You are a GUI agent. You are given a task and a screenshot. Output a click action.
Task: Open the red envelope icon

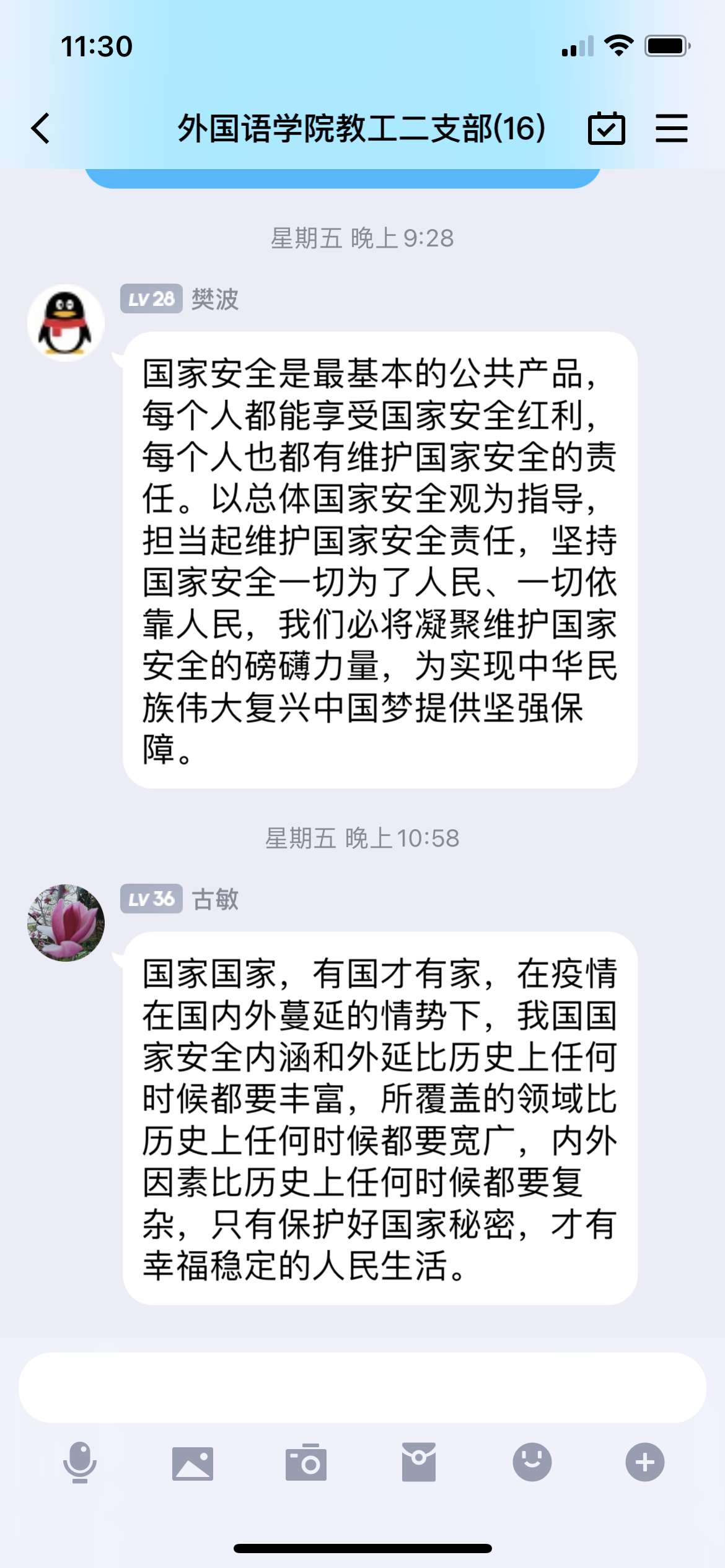pyautogui.click(x=419, y=1462)
